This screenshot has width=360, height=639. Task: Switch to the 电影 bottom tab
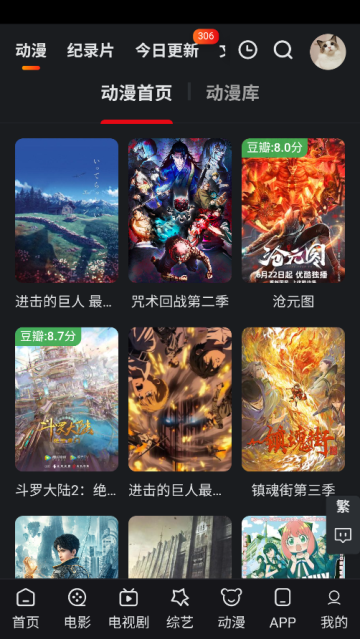click(x=77, y=608)
